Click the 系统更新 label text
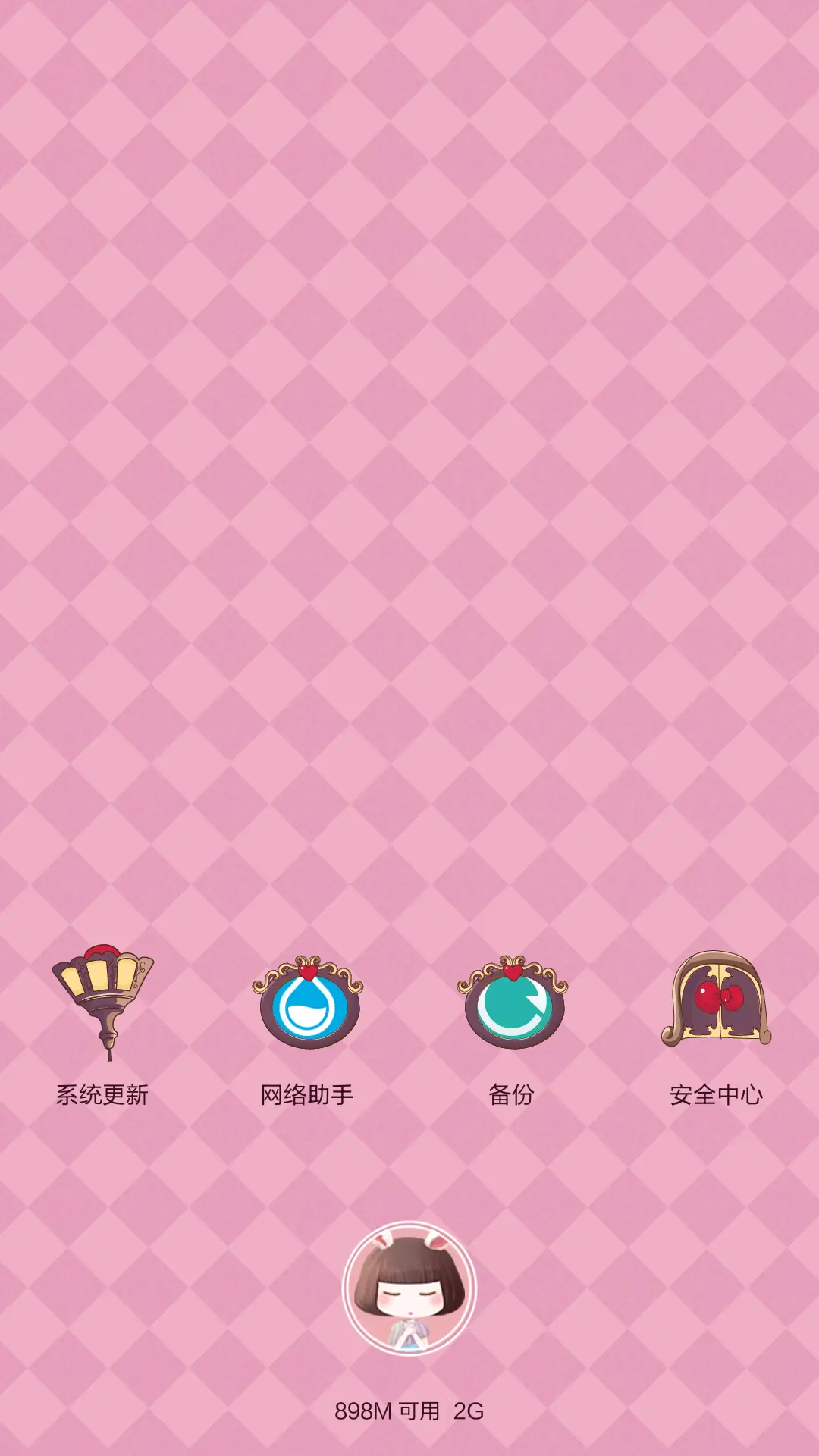 point(103,1094)
